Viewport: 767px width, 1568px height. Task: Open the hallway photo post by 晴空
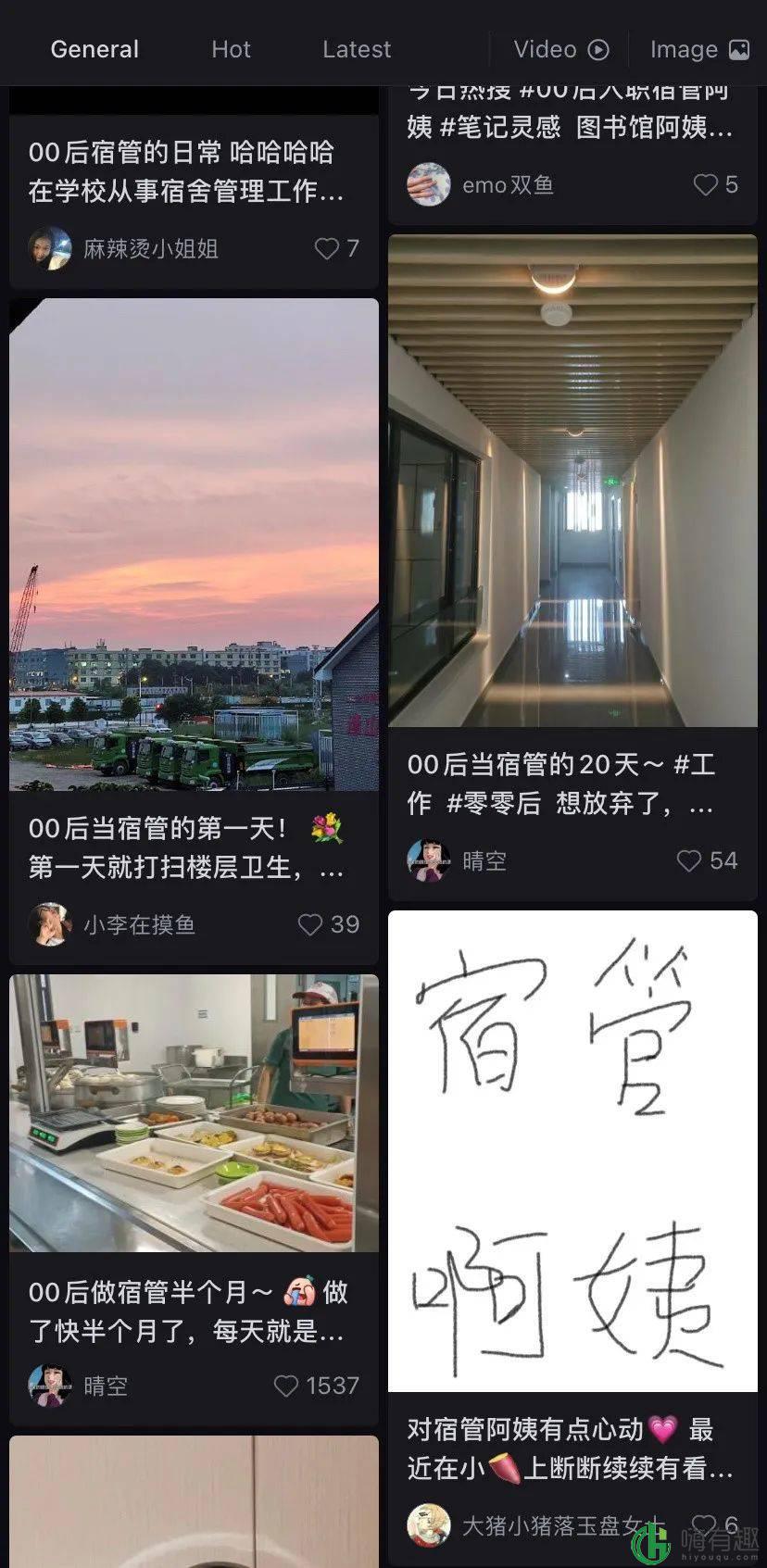pos(572,480)
